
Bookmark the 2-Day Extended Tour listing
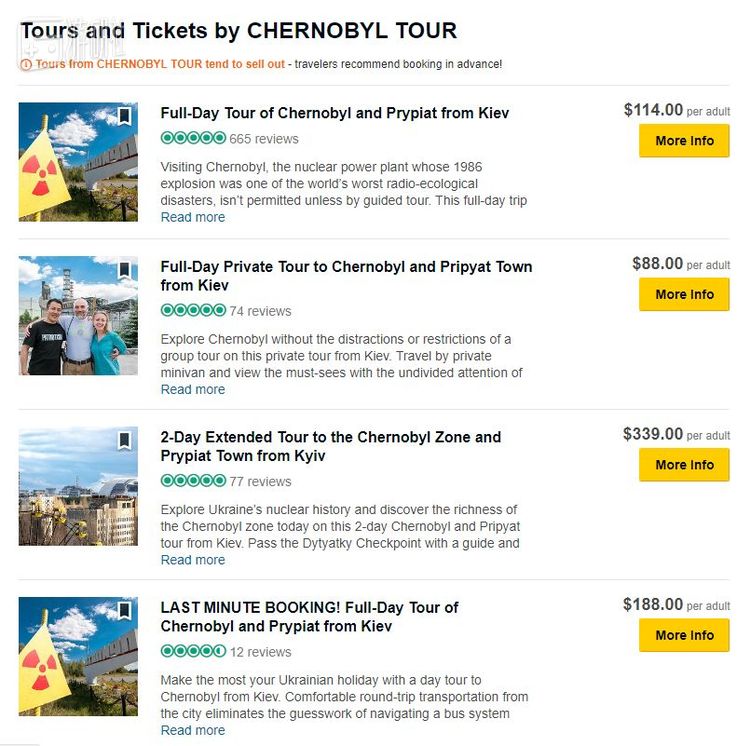pos(124,440)
